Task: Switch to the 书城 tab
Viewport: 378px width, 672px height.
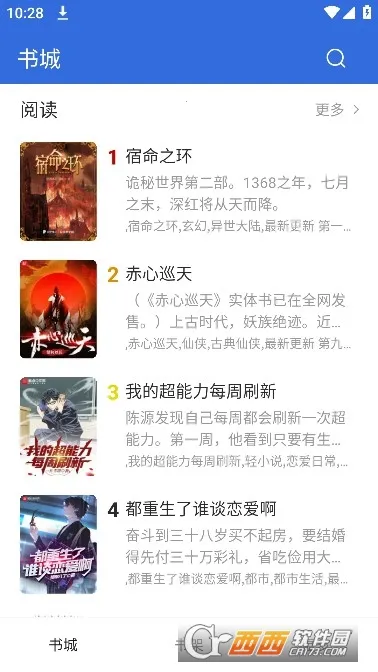Action: pos(63,645)
